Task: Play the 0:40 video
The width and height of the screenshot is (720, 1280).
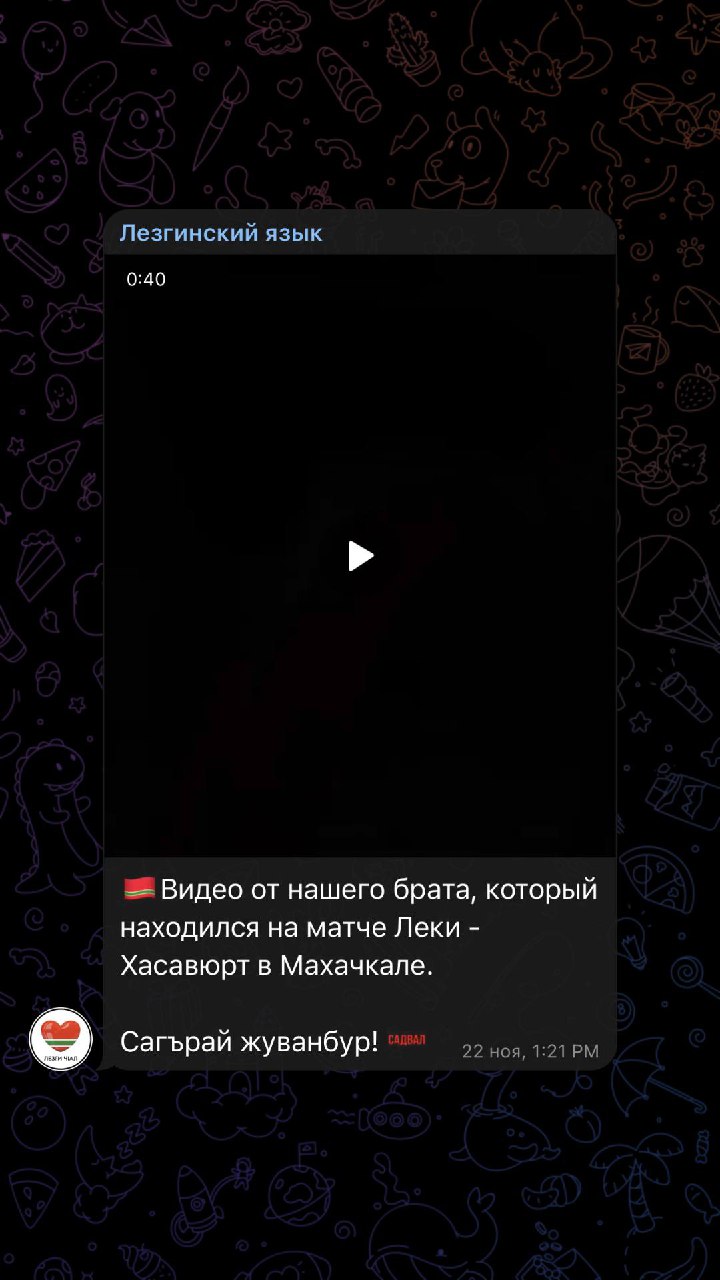Action: pos(360,556)
